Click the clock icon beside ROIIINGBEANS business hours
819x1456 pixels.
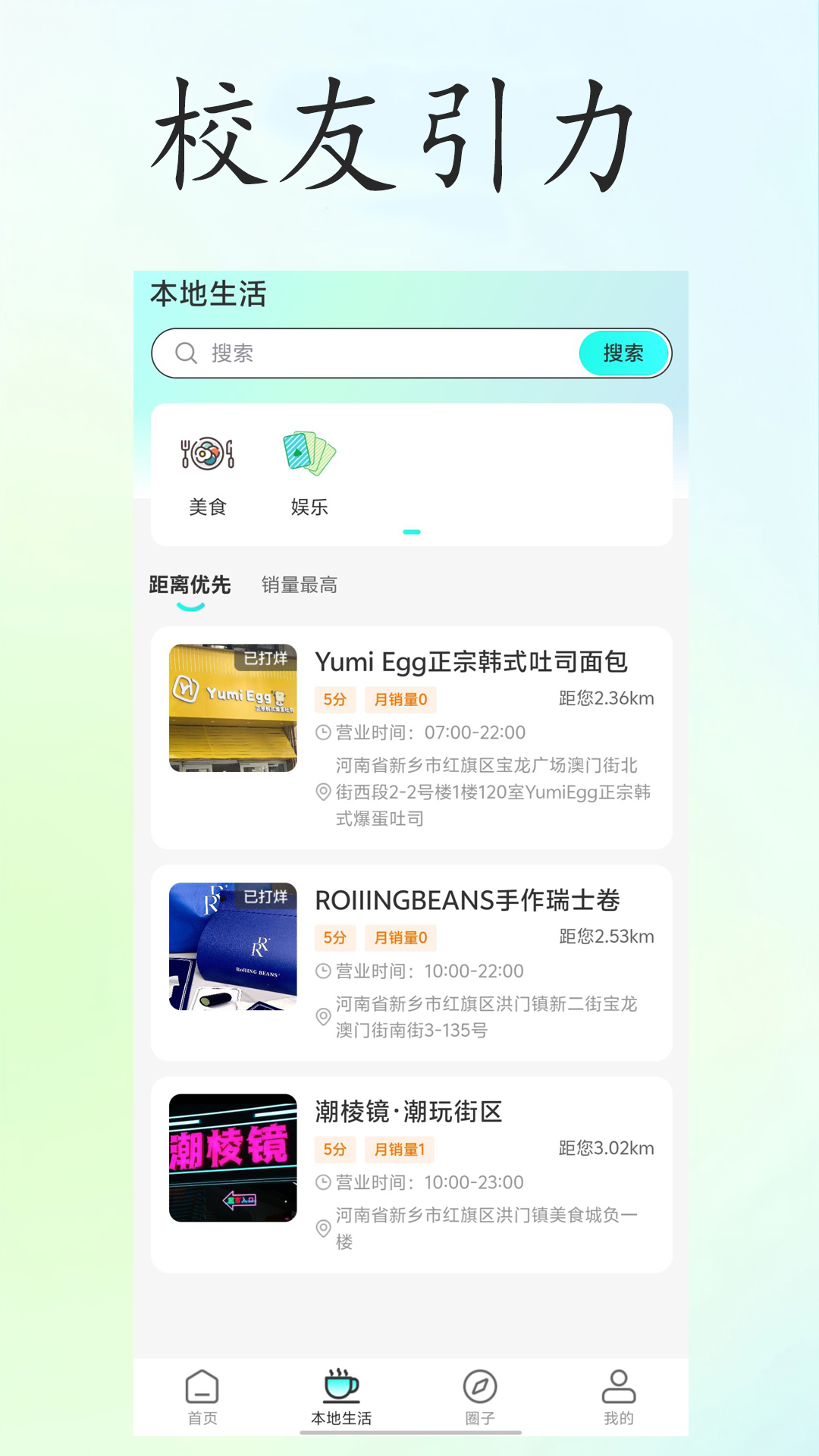tap(325, 971)
